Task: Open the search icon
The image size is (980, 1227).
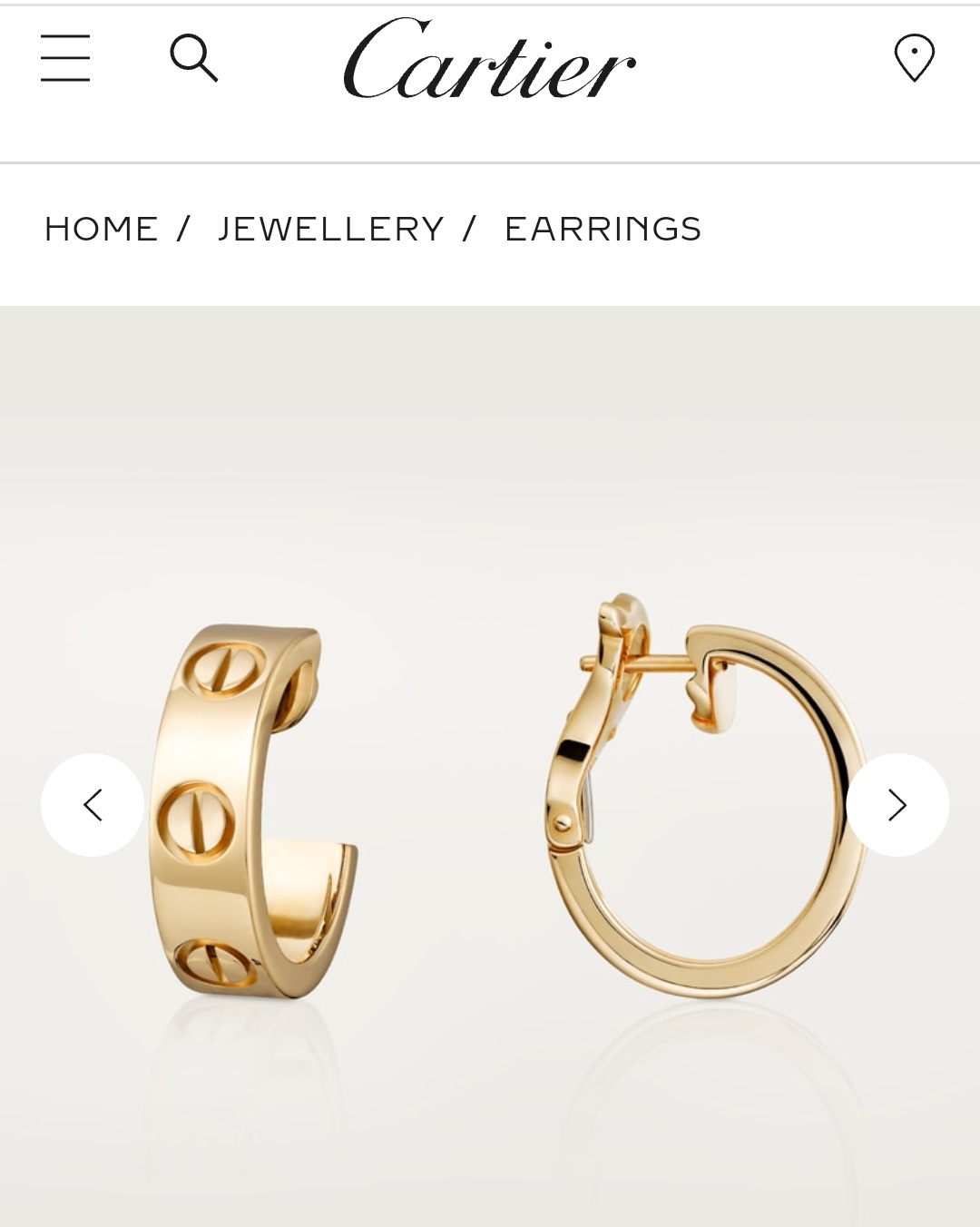Action: tap(194, 59)
